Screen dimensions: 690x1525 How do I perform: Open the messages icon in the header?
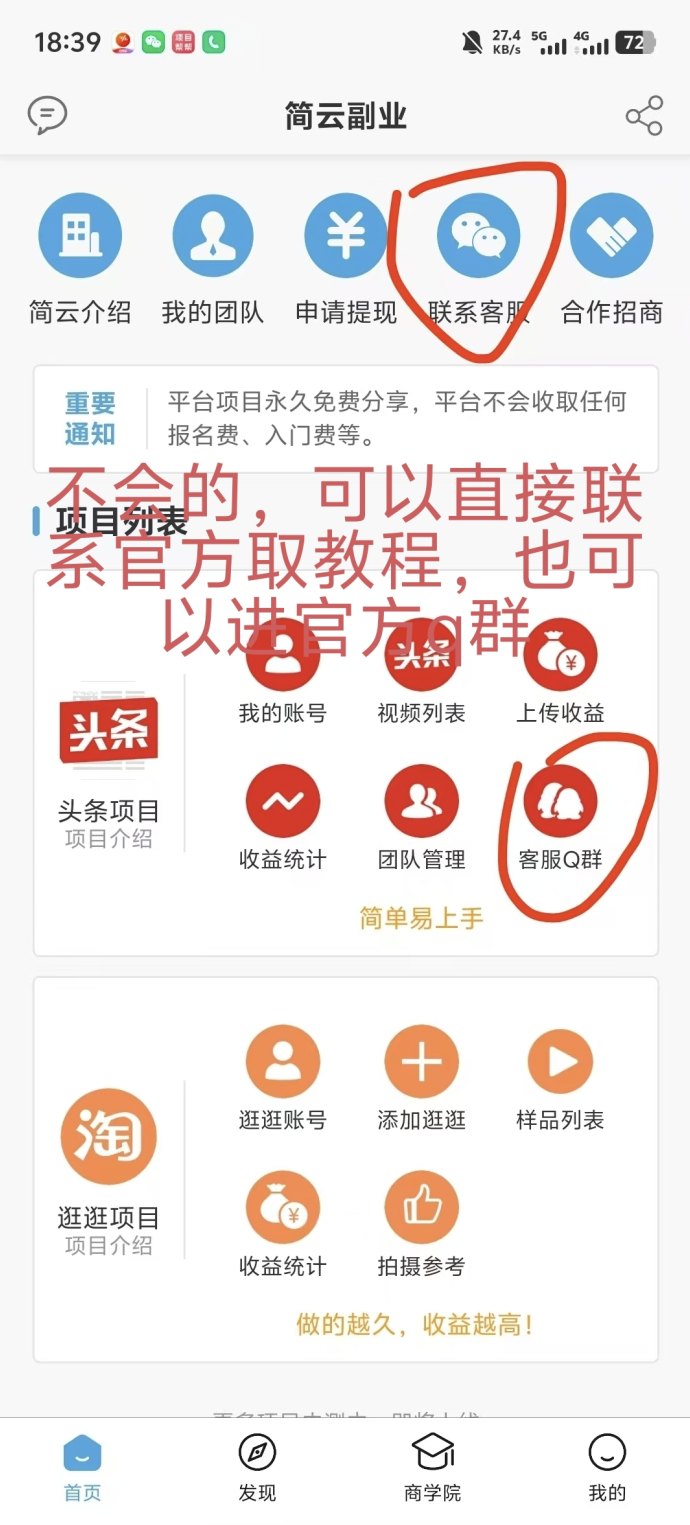(x=47, y=116)
